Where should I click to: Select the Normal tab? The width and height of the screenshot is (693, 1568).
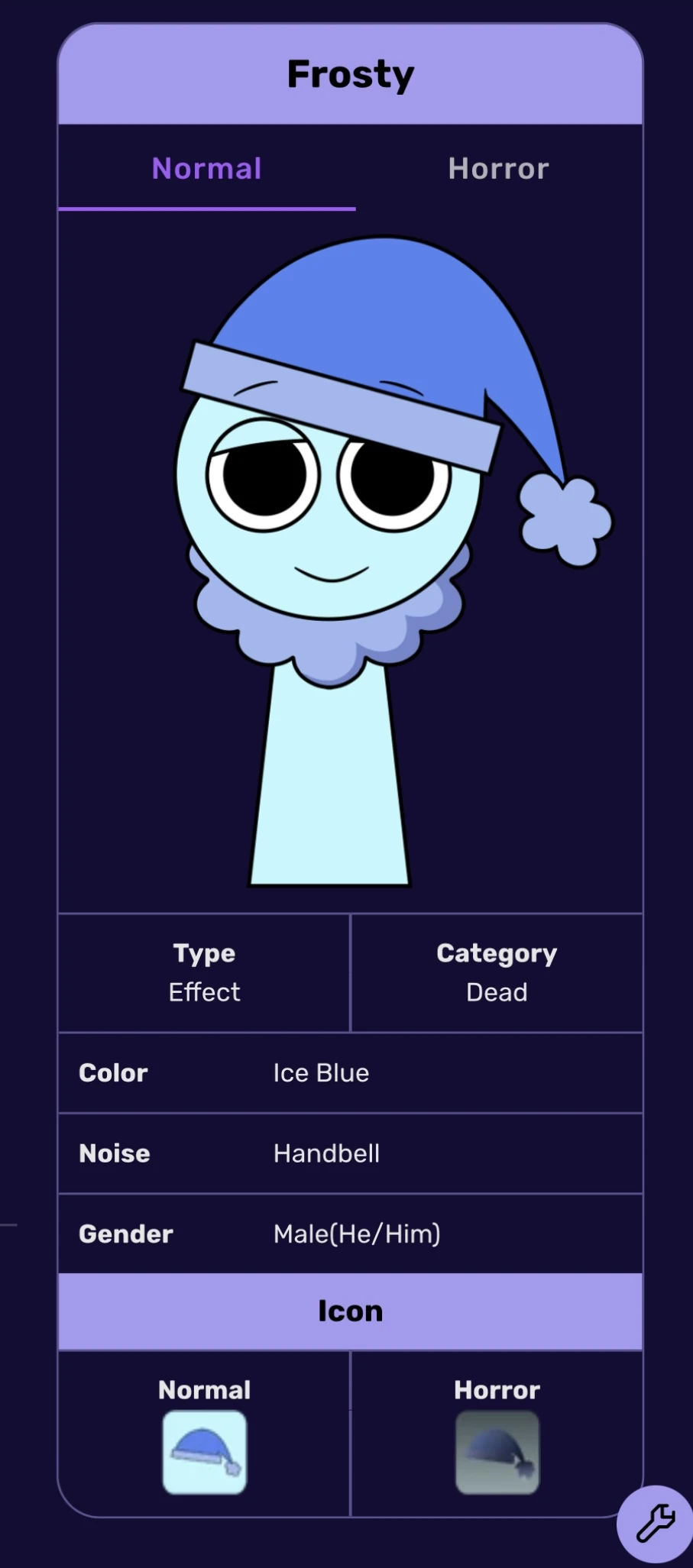(x=206, y=169)
